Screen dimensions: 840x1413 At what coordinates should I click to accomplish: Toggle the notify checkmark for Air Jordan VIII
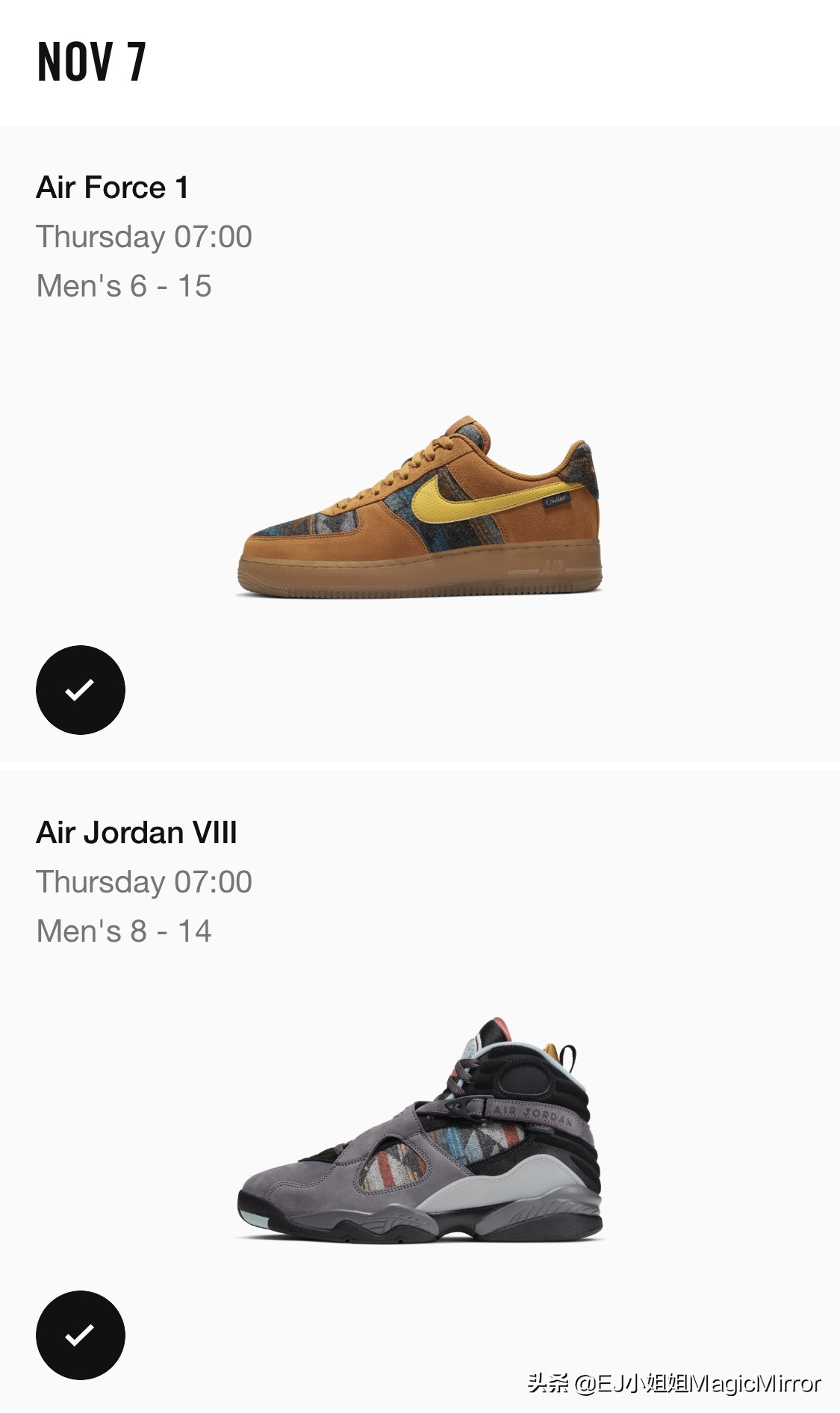[x=81, y=1335]
